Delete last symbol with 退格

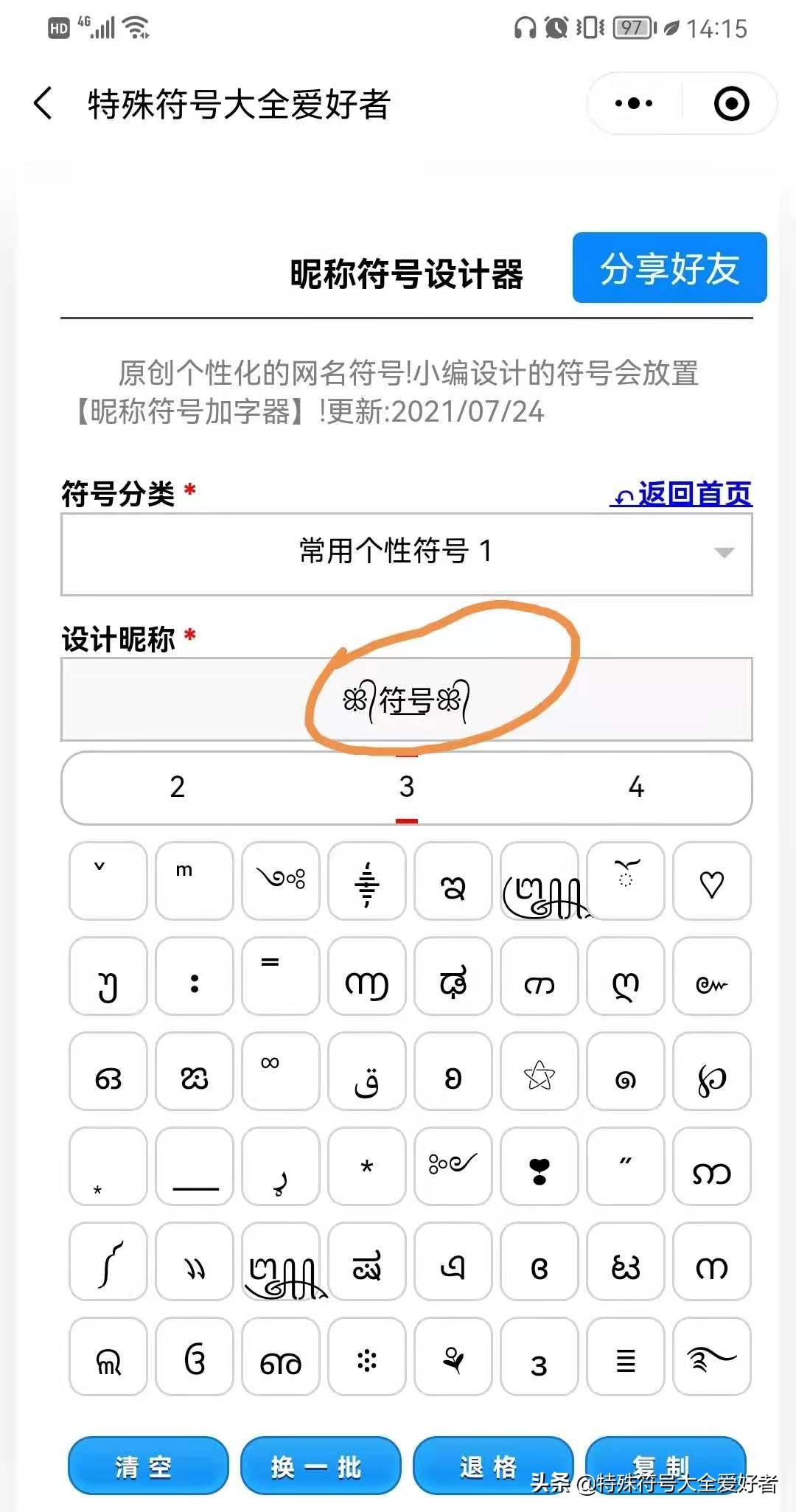point(492,1466)
